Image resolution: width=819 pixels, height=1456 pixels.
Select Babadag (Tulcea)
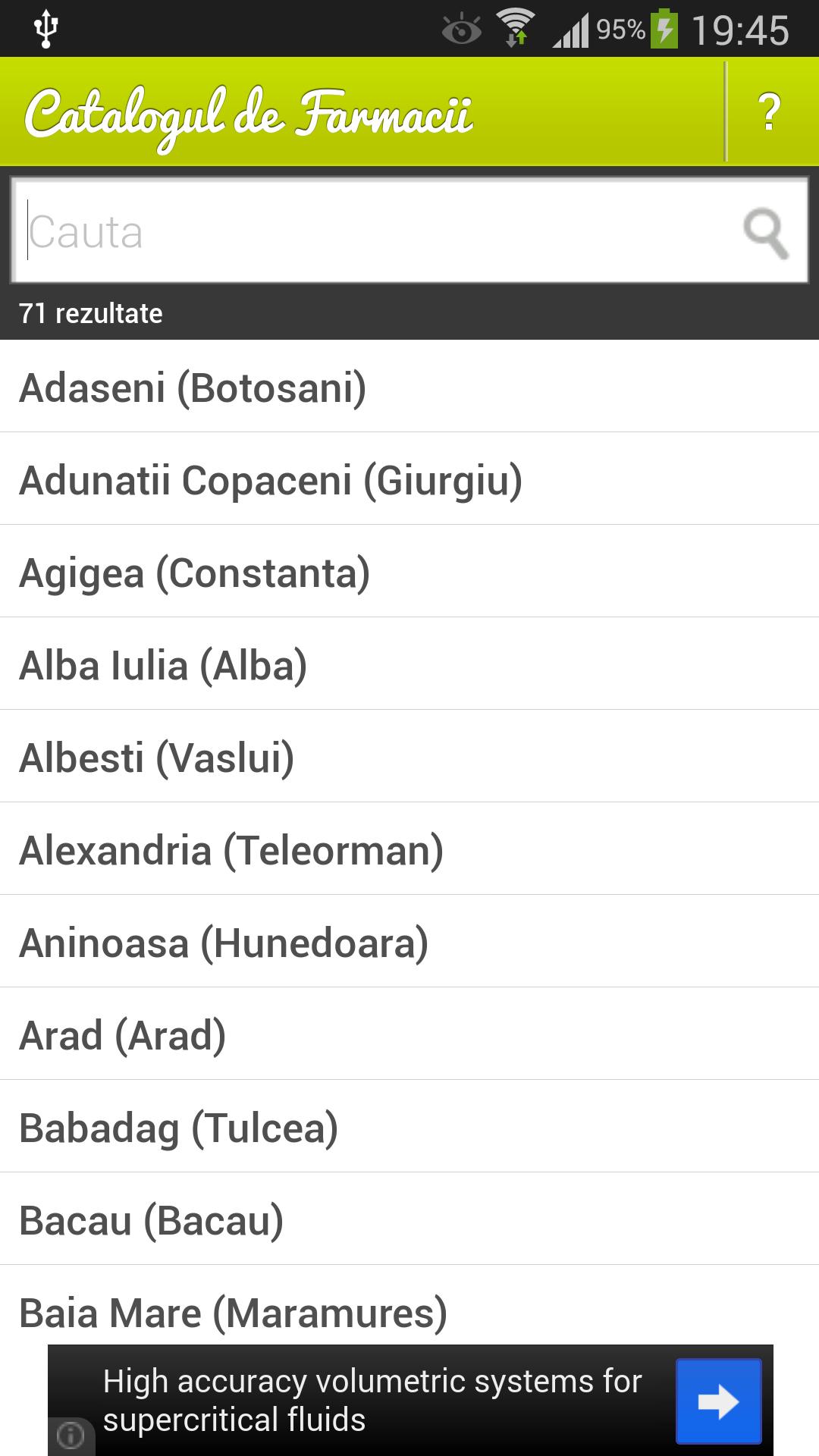point(179,1129)
